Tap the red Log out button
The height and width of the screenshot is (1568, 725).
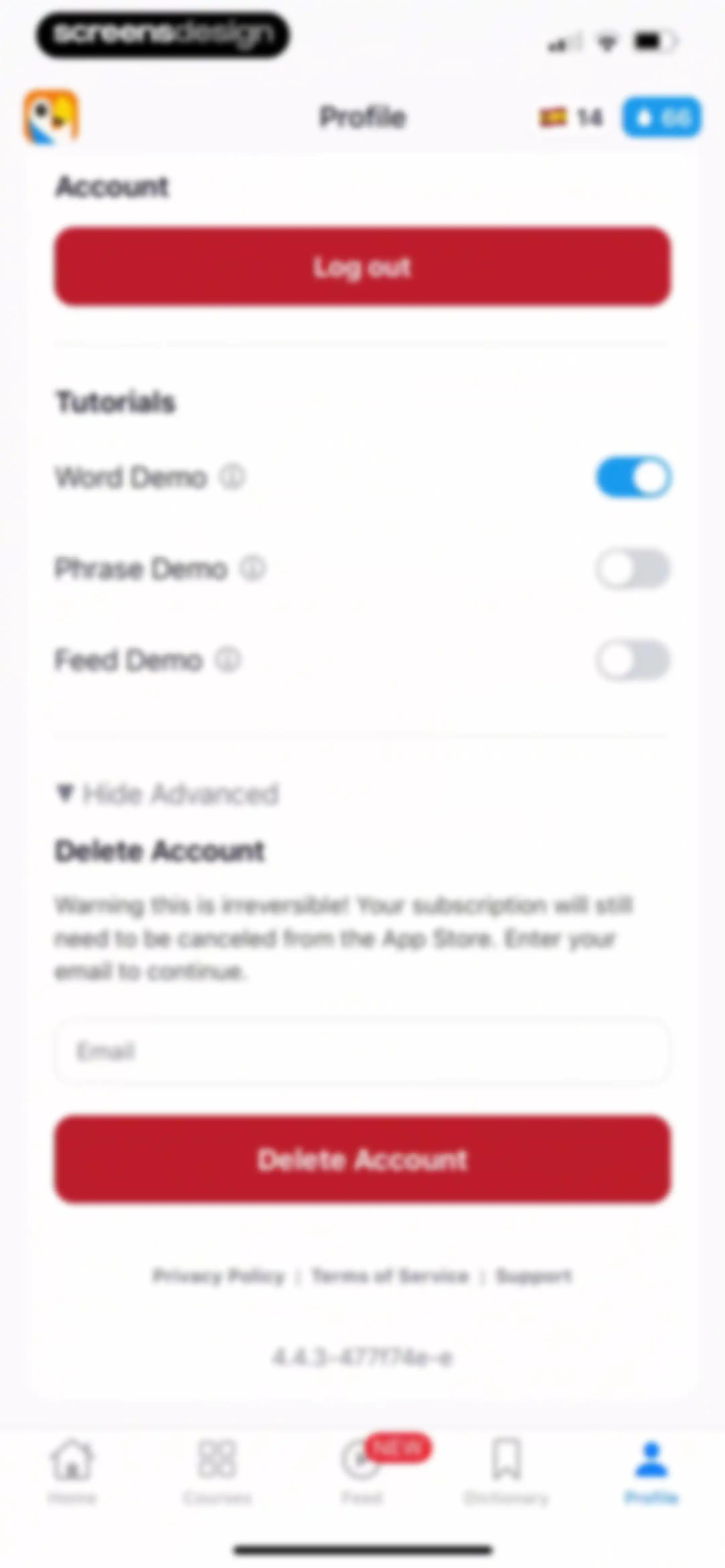(x=363, y=266)
